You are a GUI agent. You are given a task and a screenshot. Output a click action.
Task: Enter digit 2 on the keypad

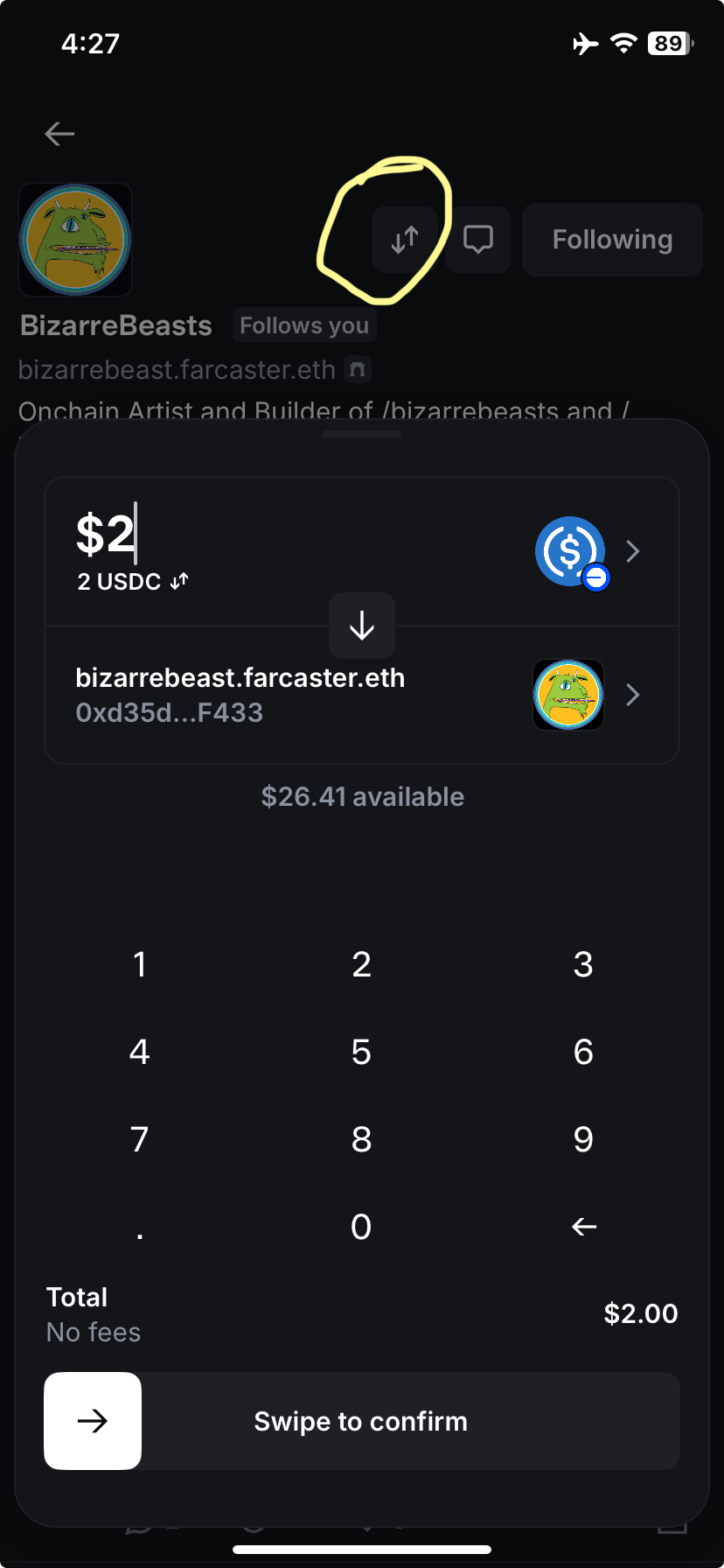(362, 964)
